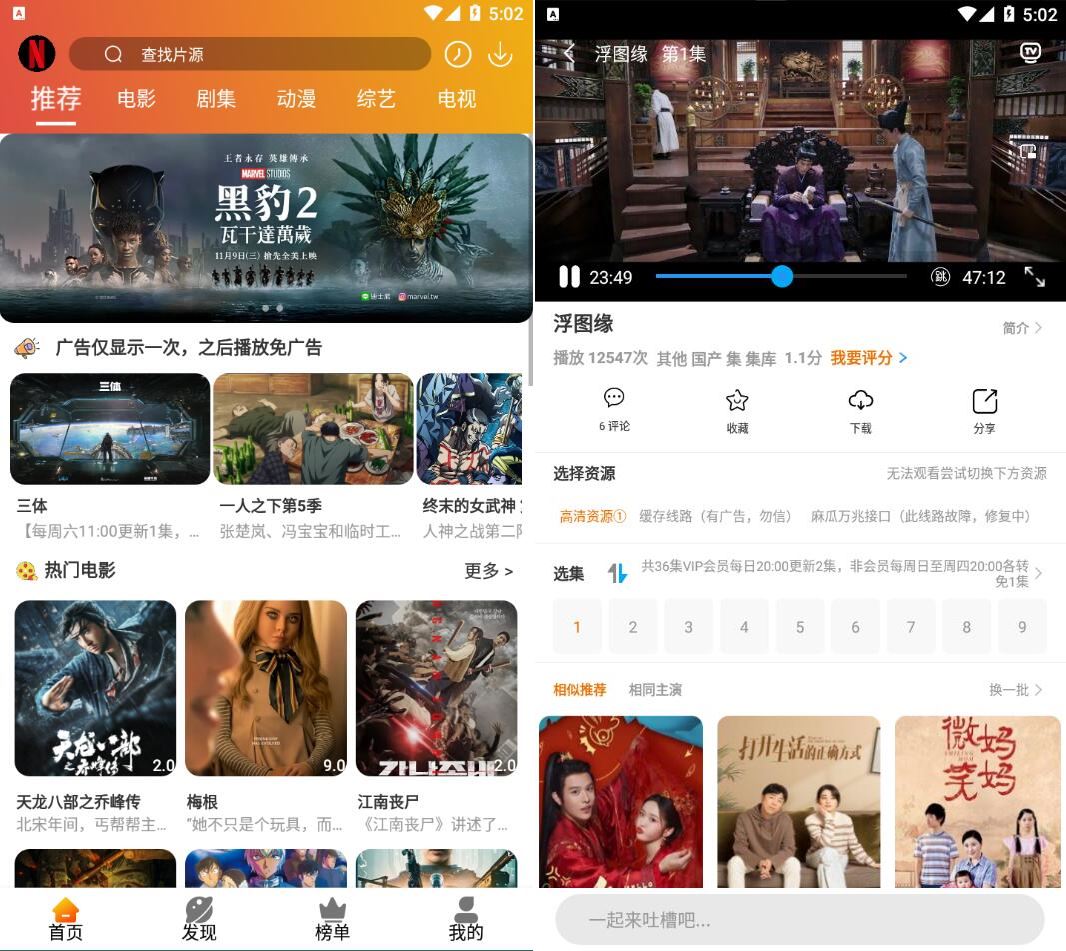
Task: Switch to 相同主演 tab
Action: [655, 690]
